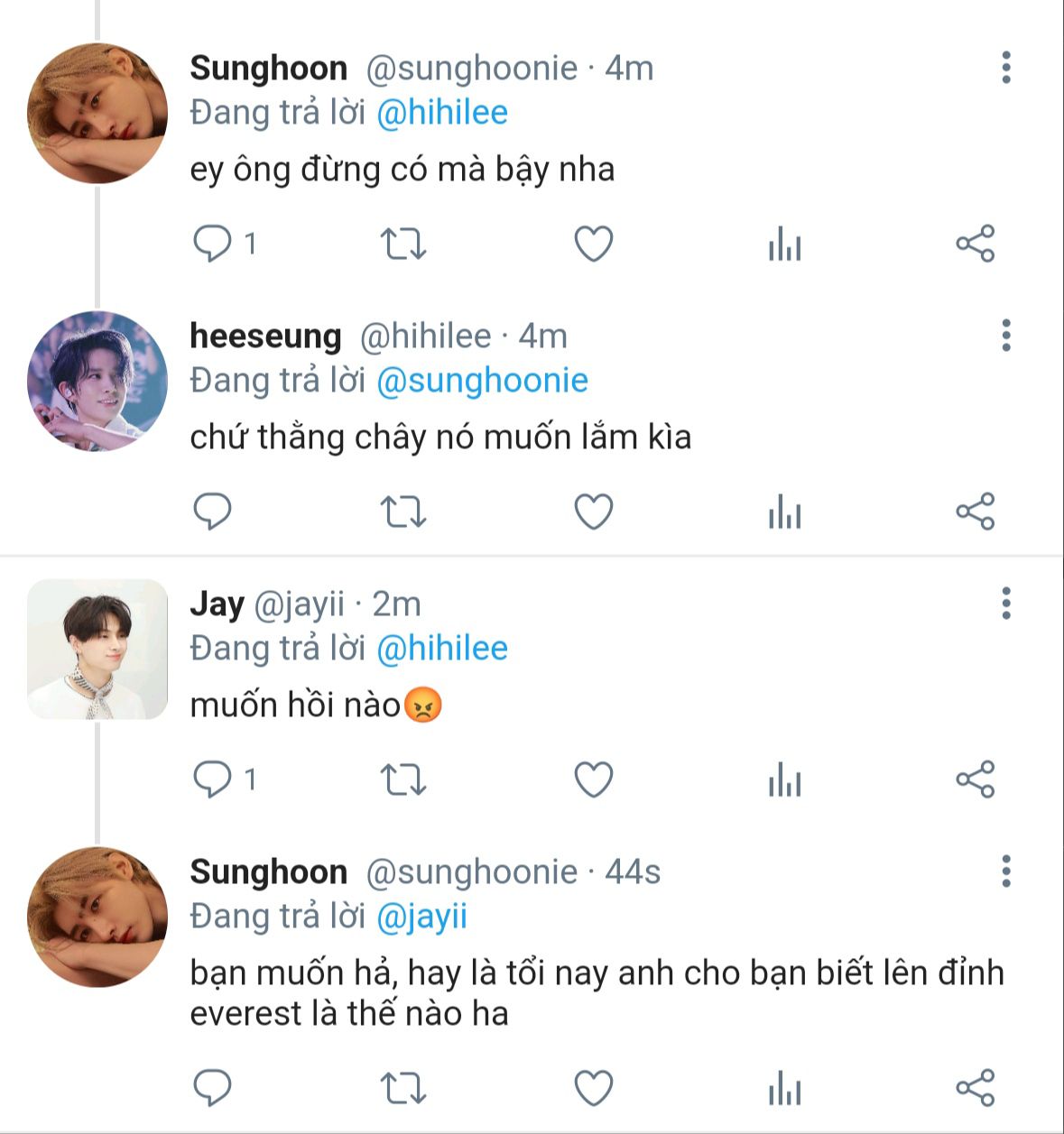1064x1134 pixels.
Task: Open overflow menu on Jay's tweet
Action: 1005,604
